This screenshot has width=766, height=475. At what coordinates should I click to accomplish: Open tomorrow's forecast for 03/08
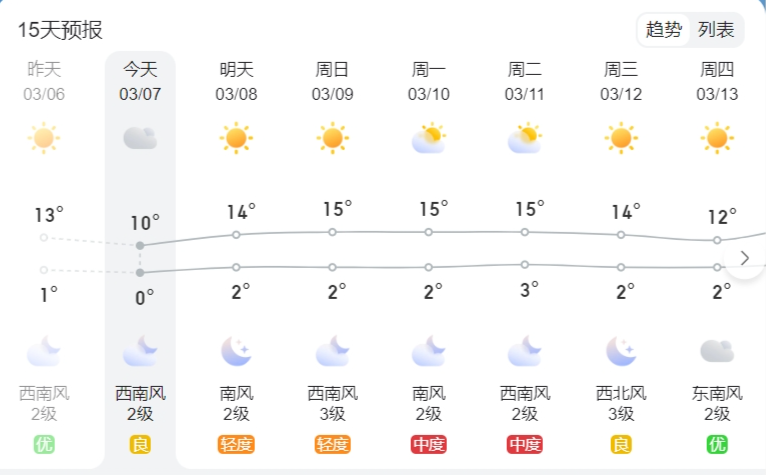coord(237,81)
